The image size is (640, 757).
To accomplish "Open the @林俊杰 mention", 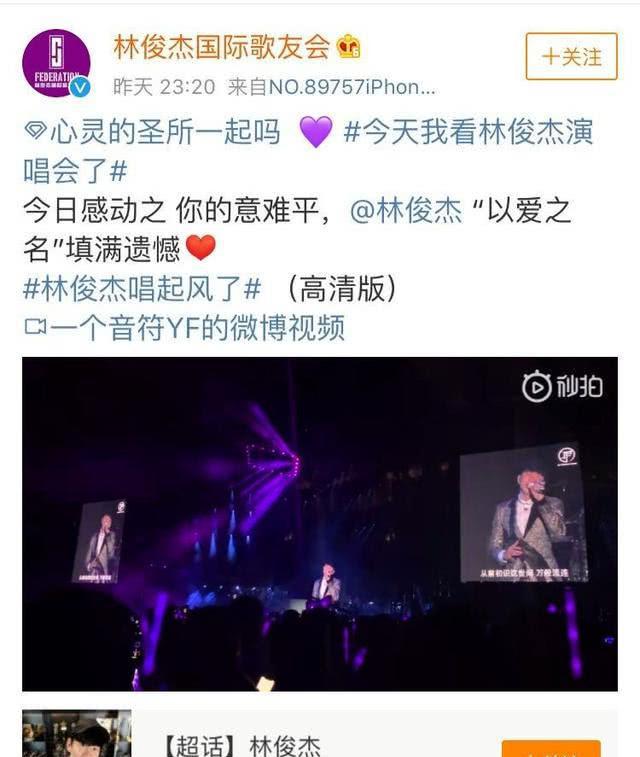I will click(406, 211).
